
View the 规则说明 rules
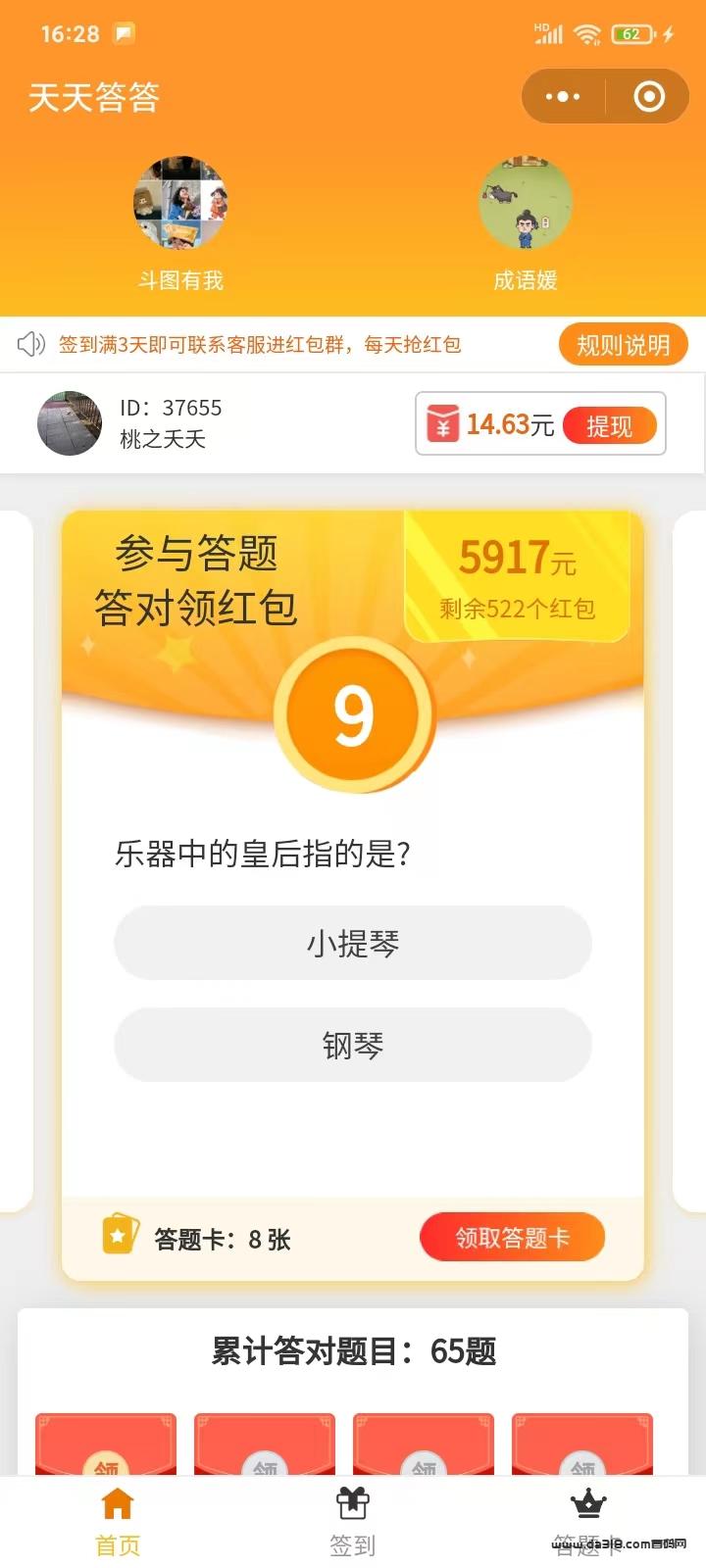coord(623,345)
